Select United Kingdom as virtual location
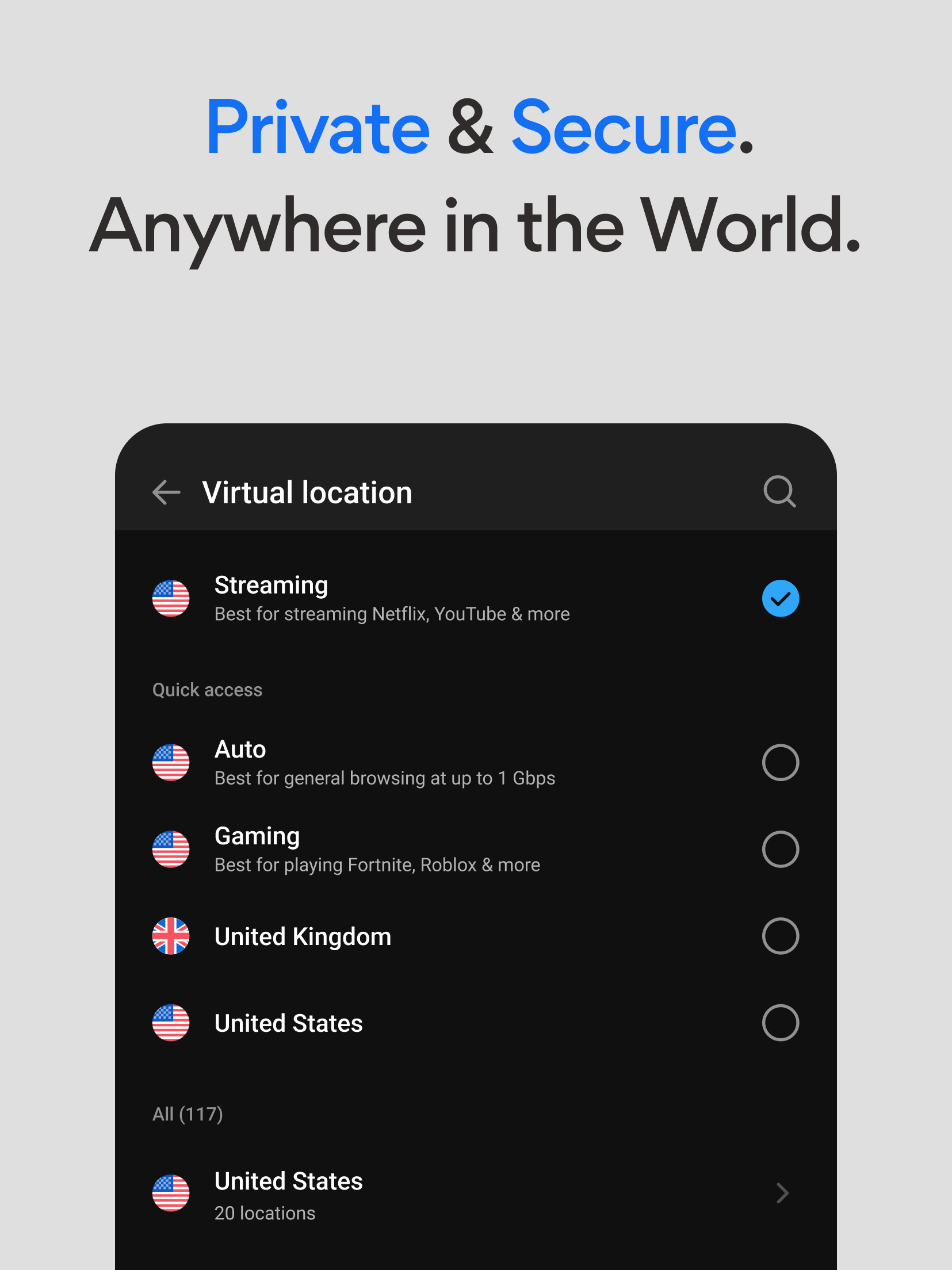 click(779, 937)
